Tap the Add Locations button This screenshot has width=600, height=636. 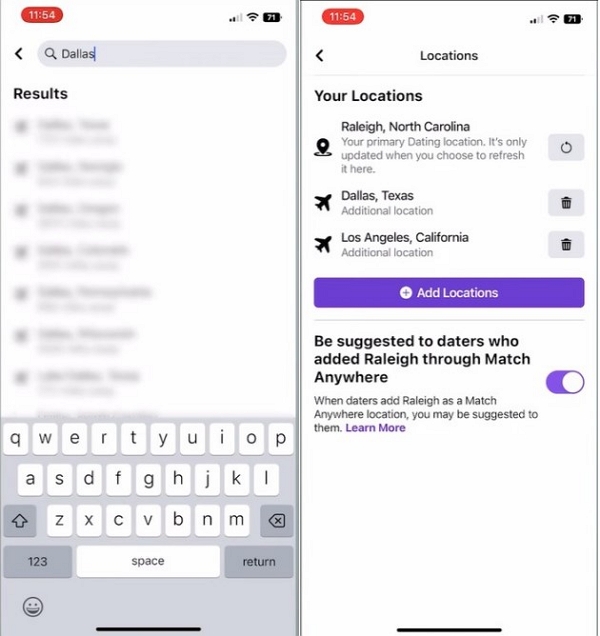[x=449, y=293]
